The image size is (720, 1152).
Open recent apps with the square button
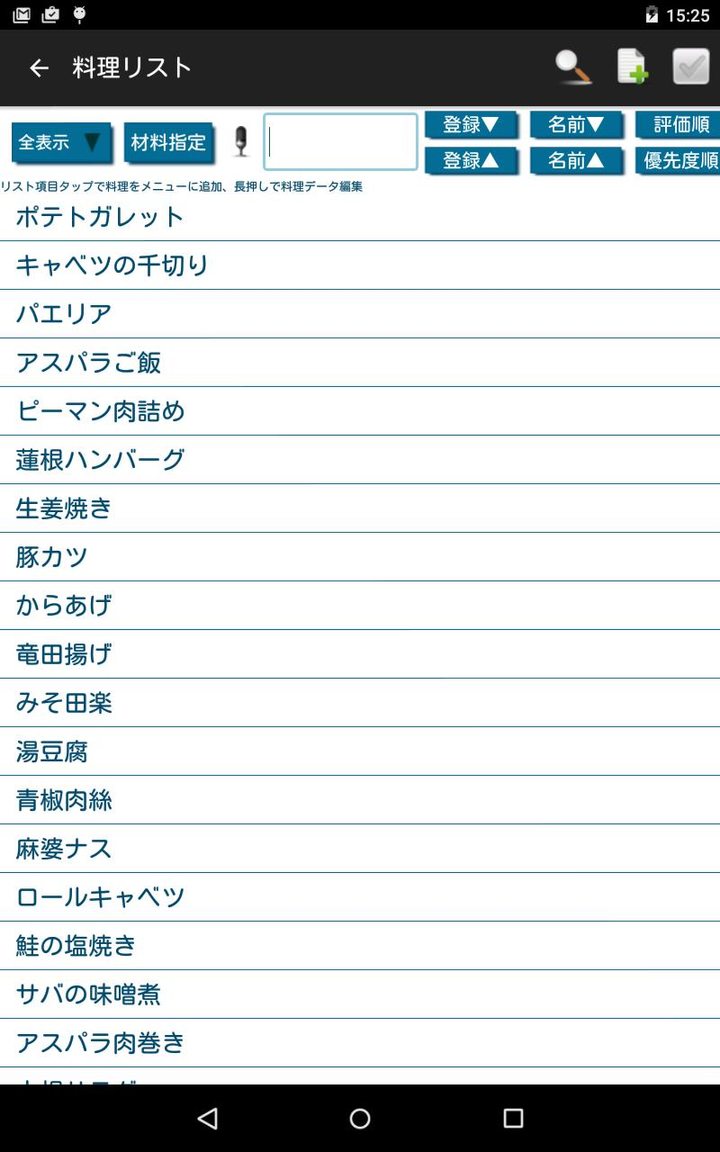pyautogui.click(x=512, y=1119)
